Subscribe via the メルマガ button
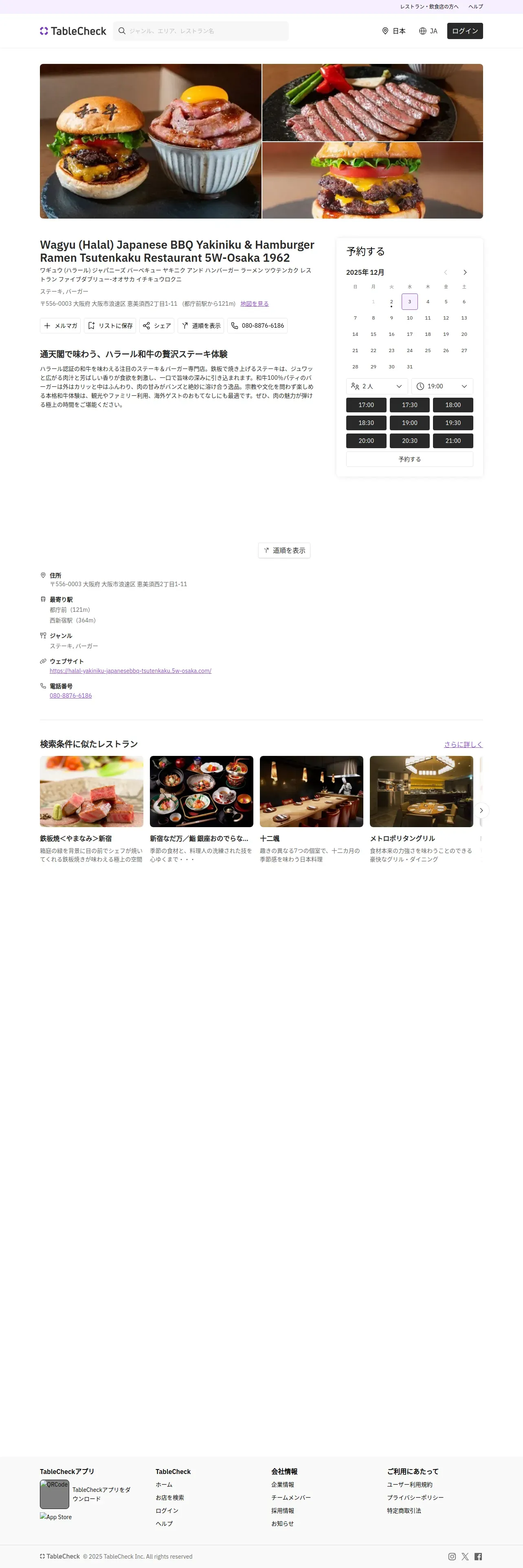523x1568 pixels. pos(60,326)
